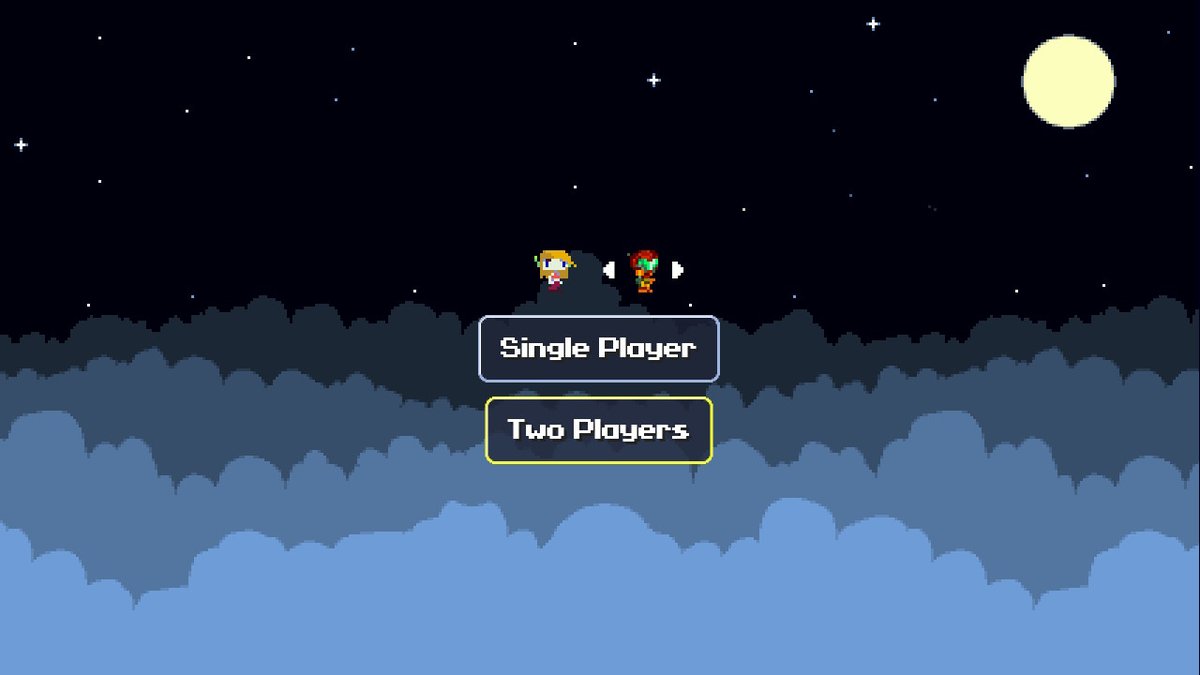
Task: Tap the left arrow to change character
Action: pyautogui.click(x=608, y=269)
